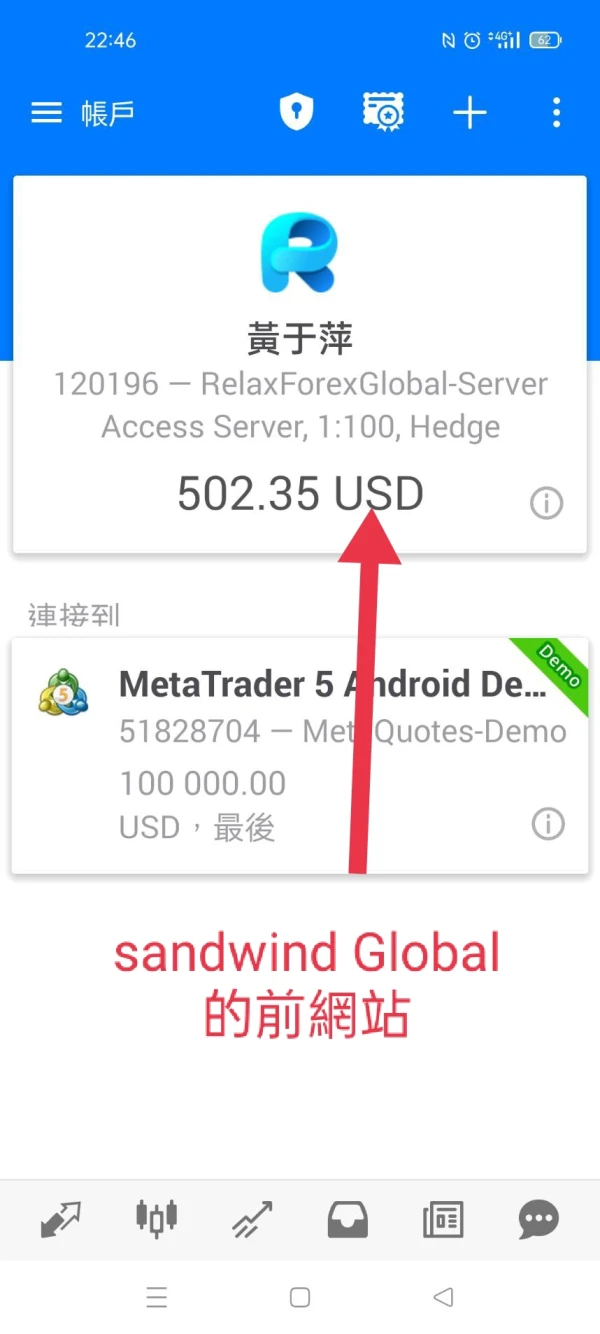Switch to the news tab

(443, 1219)
